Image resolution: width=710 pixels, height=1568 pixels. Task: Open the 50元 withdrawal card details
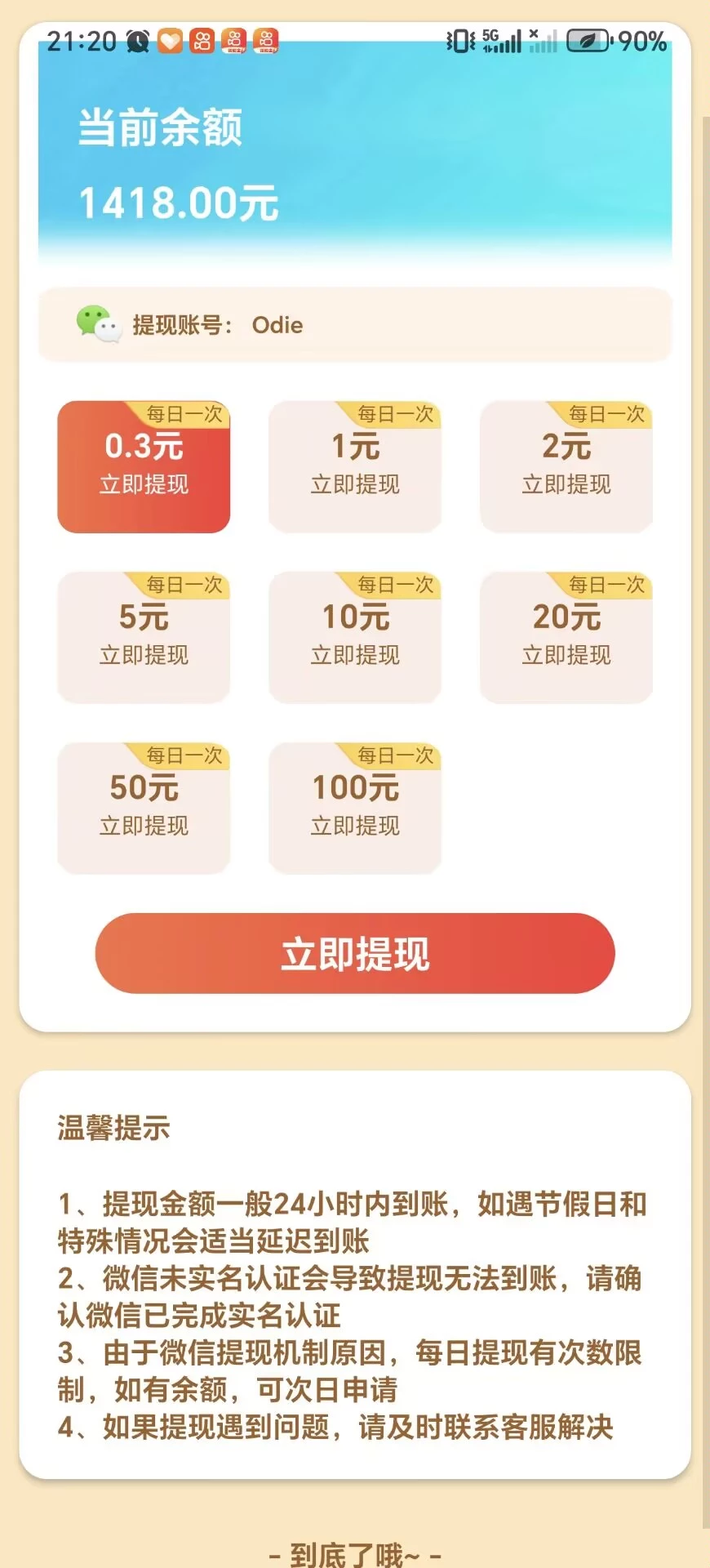tap(144, 807)
